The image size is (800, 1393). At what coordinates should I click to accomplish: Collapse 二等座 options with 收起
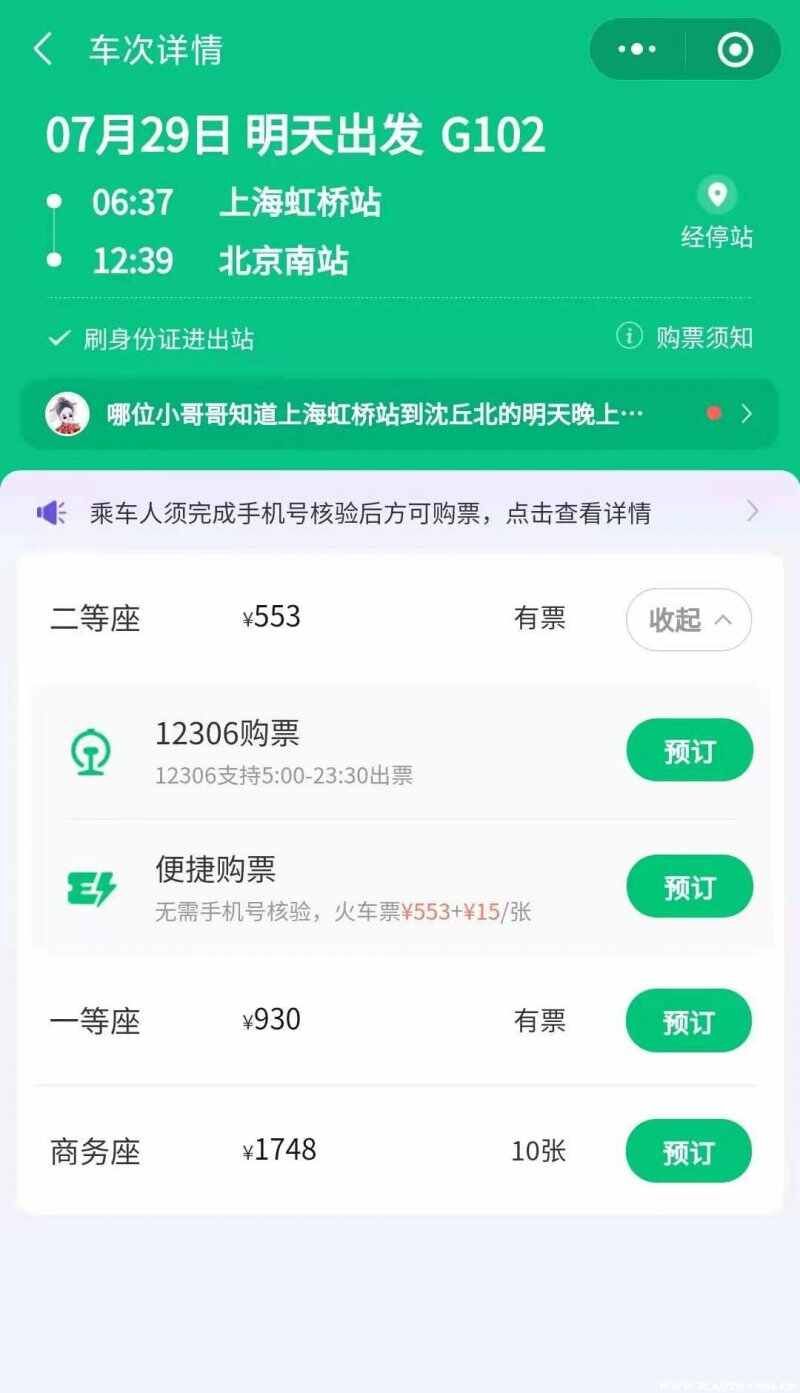point(688,619)
